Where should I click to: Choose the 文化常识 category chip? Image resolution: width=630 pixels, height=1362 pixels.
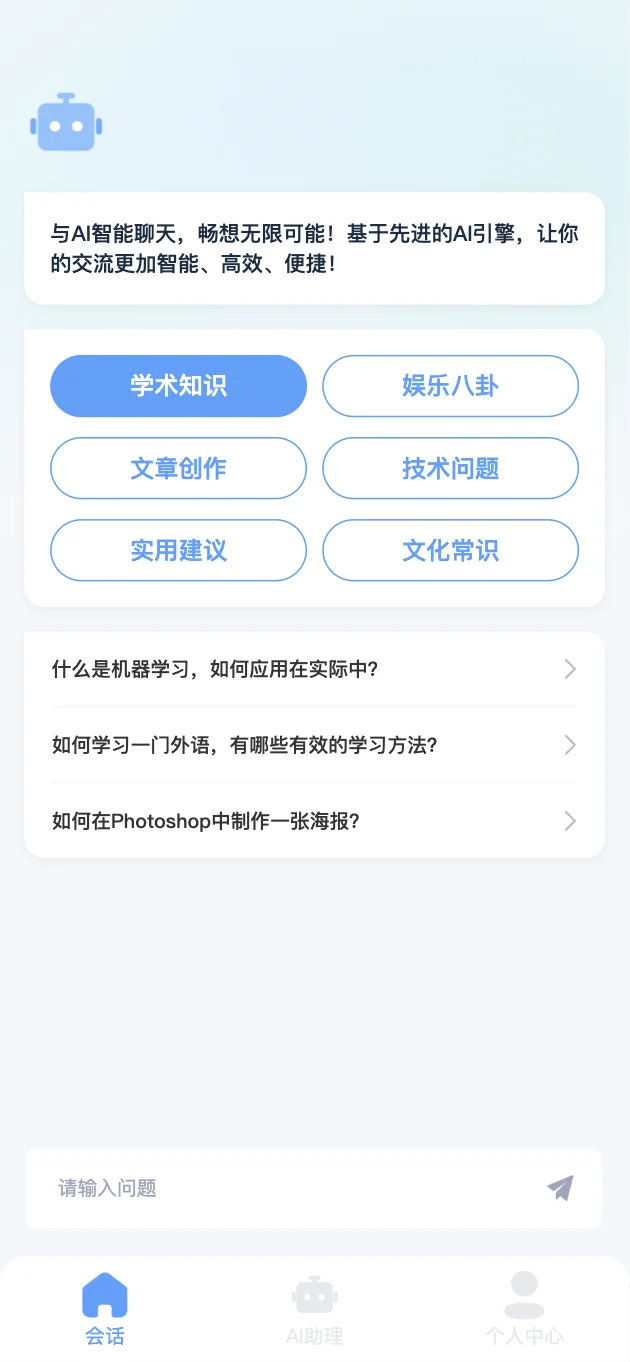click(450, 550)
